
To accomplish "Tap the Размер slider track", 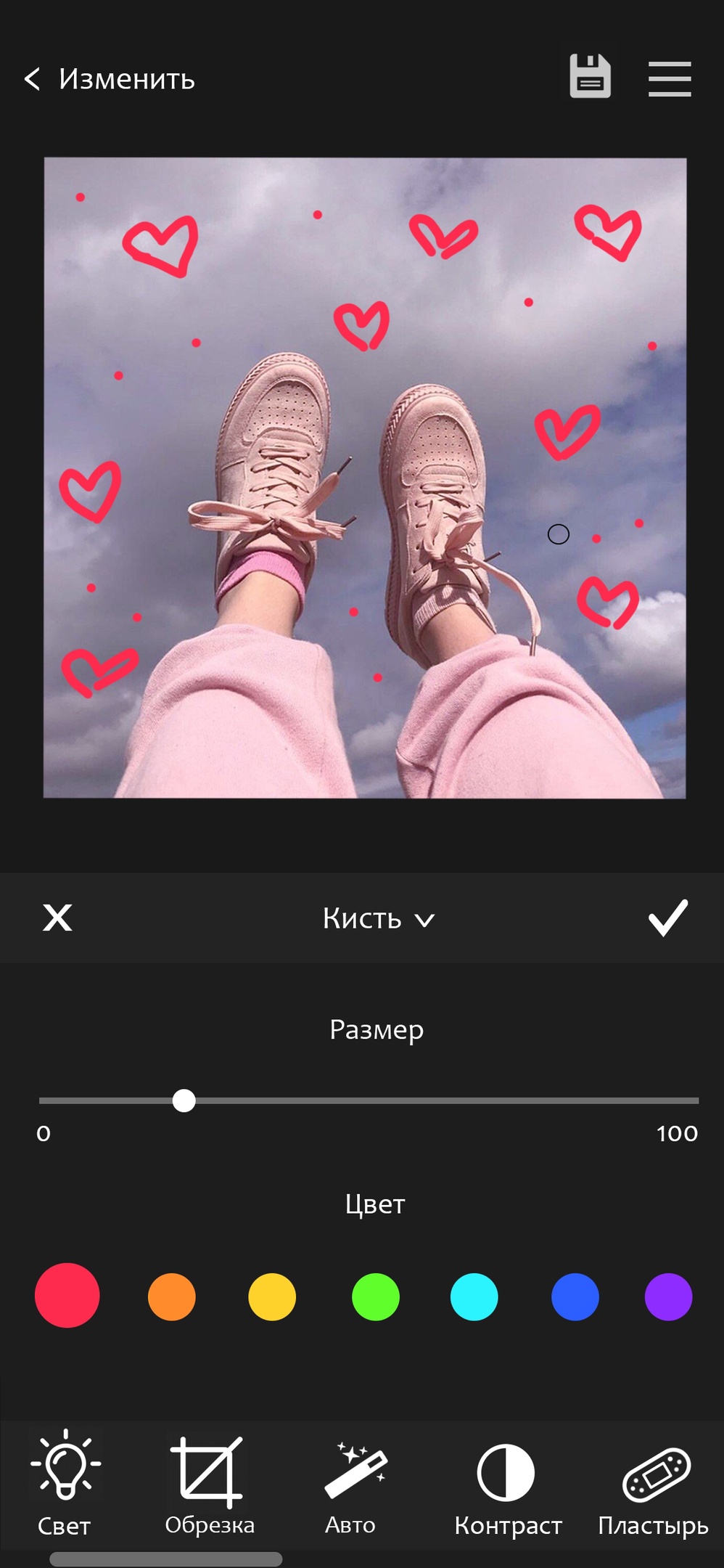I will click(x=435, y=1101).
